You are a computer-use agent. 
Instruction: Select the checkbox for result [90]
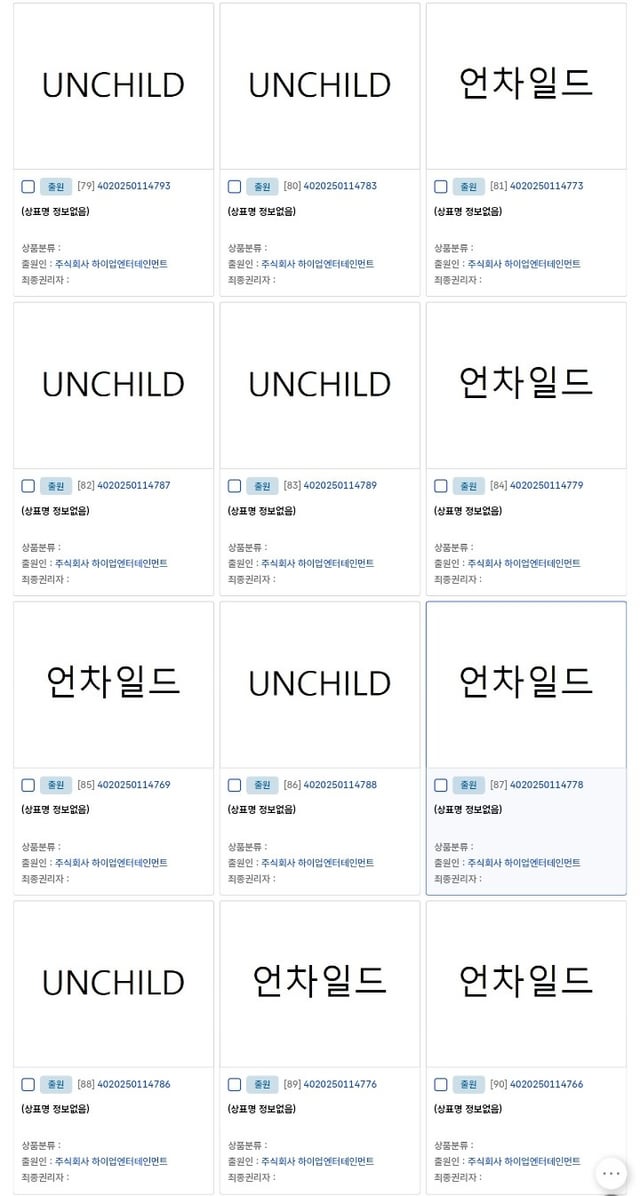pos(441,1085)
